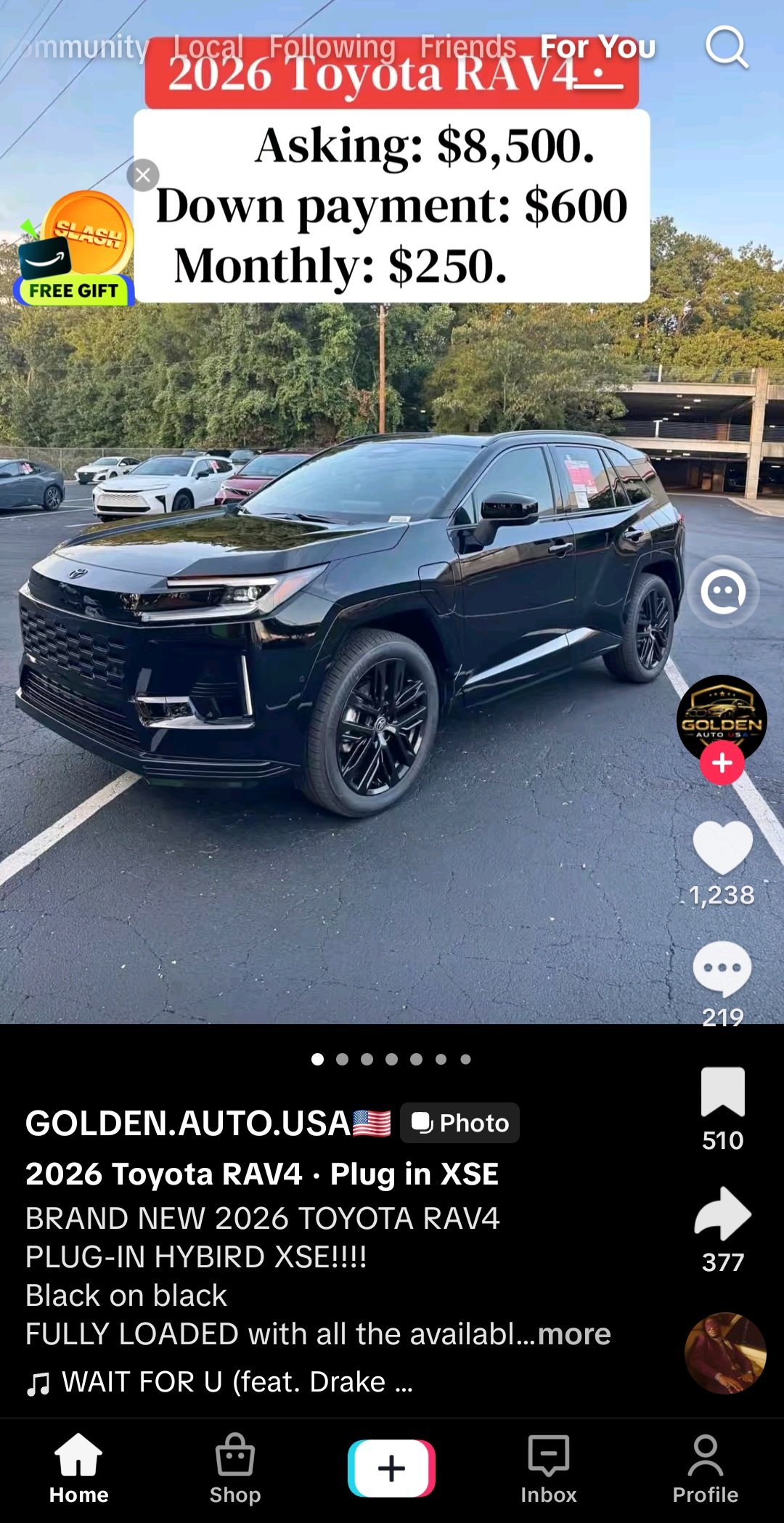Image resolution: width=784 pixels, height=1523 pixels.
Task: Open the spinning sound disc
Action: tap(725, 1353)
